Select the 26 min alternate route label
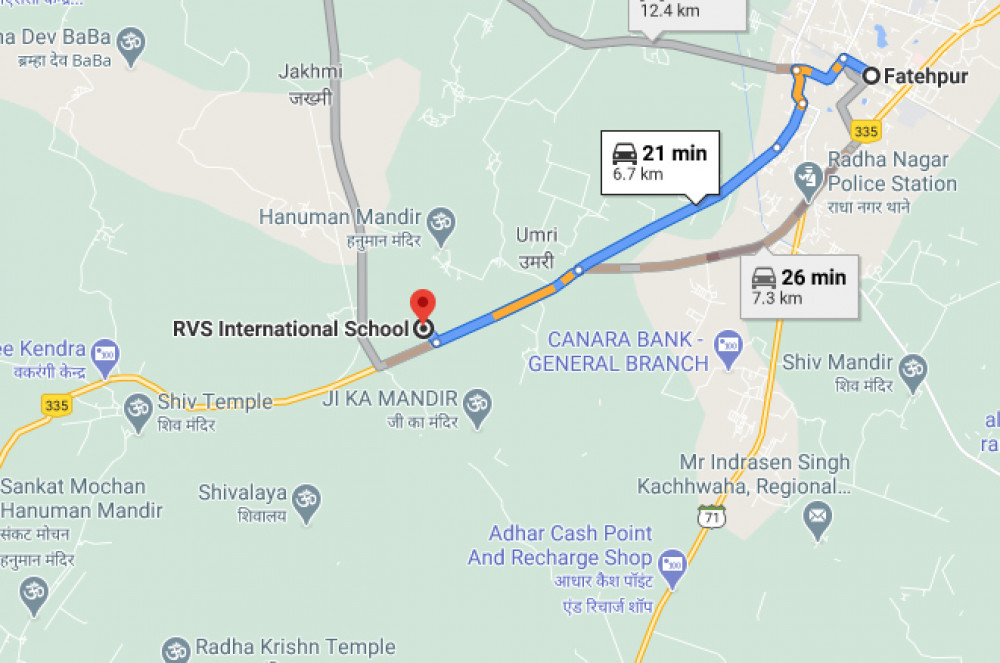 pyautogui.click(x=798, y=286)
